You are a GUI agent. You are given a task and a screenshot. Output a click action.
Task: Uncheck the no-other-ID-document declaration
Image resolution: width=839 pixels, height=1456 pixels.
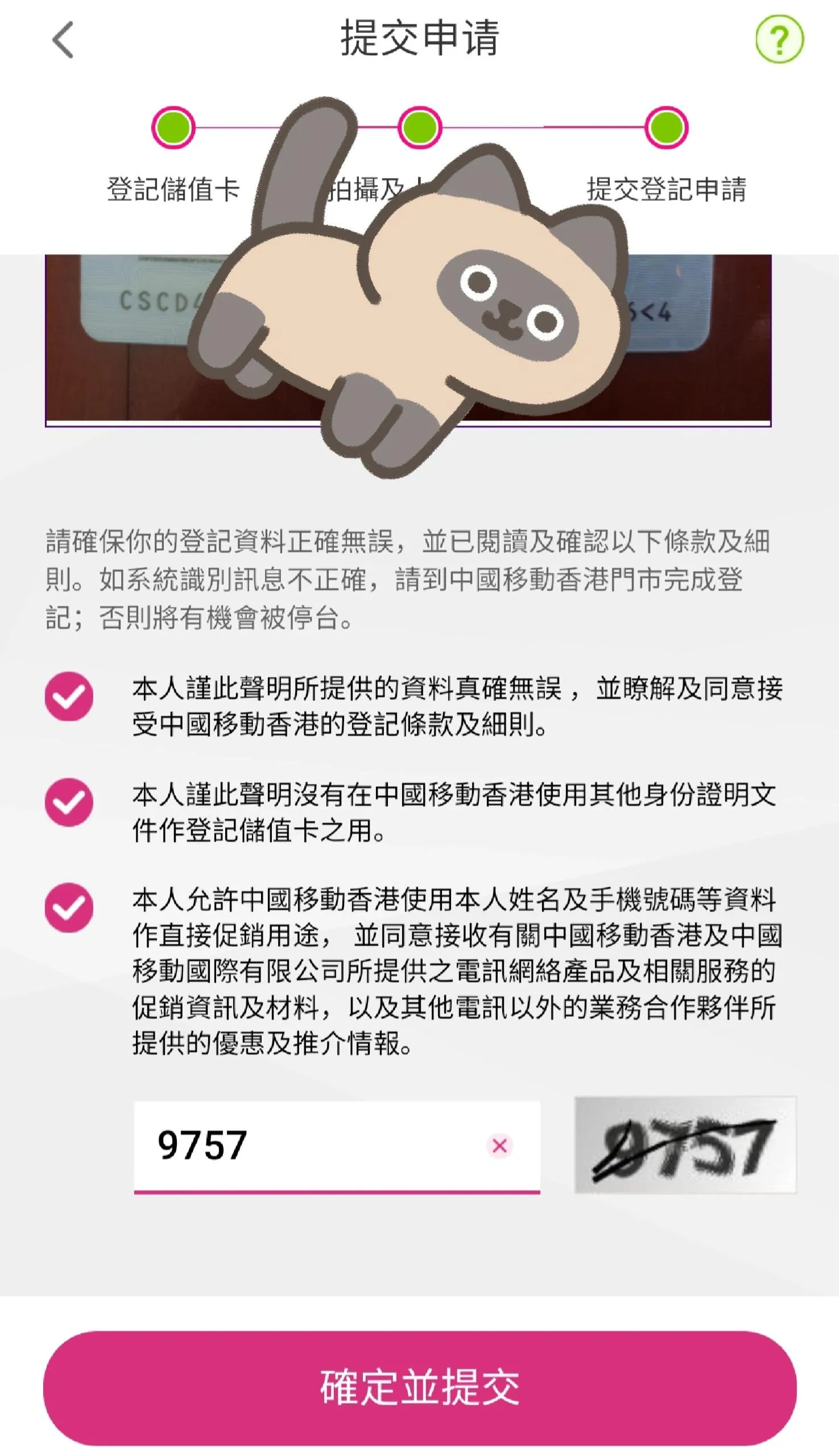coord(69,802)
